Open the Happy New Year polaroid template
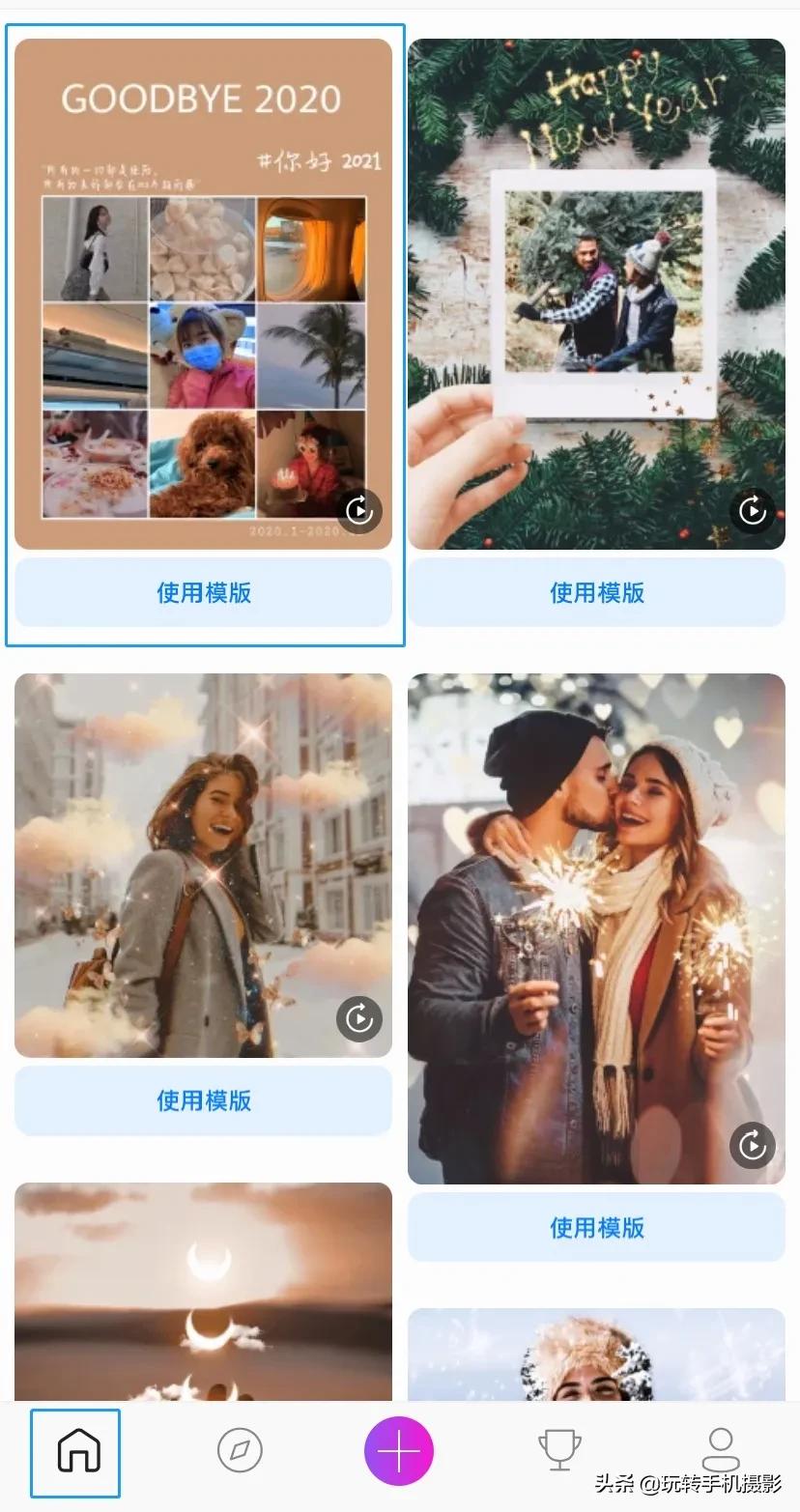Viewport: 800px width, 1512px height. (x=596, y=290)
